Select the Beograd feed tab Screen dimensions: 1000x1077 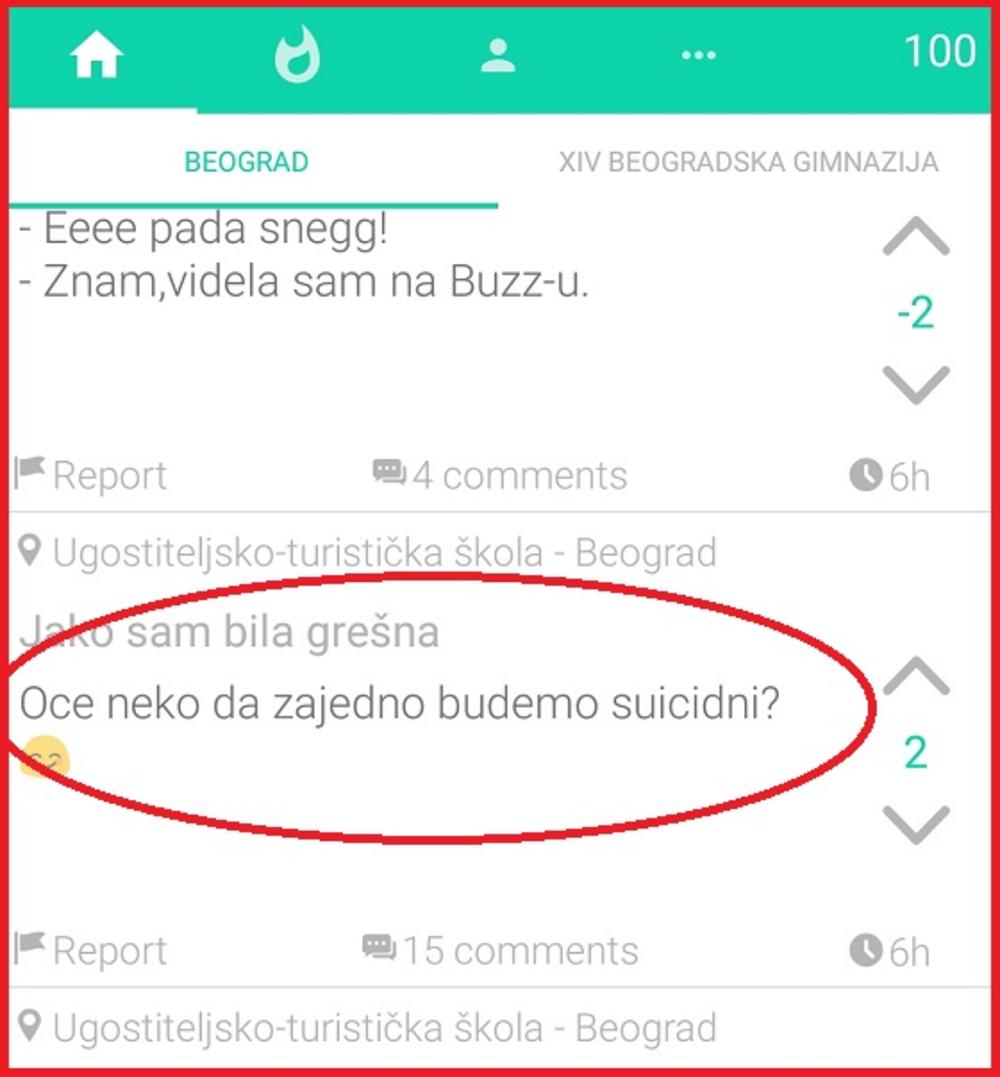click(x=246, y=162)
